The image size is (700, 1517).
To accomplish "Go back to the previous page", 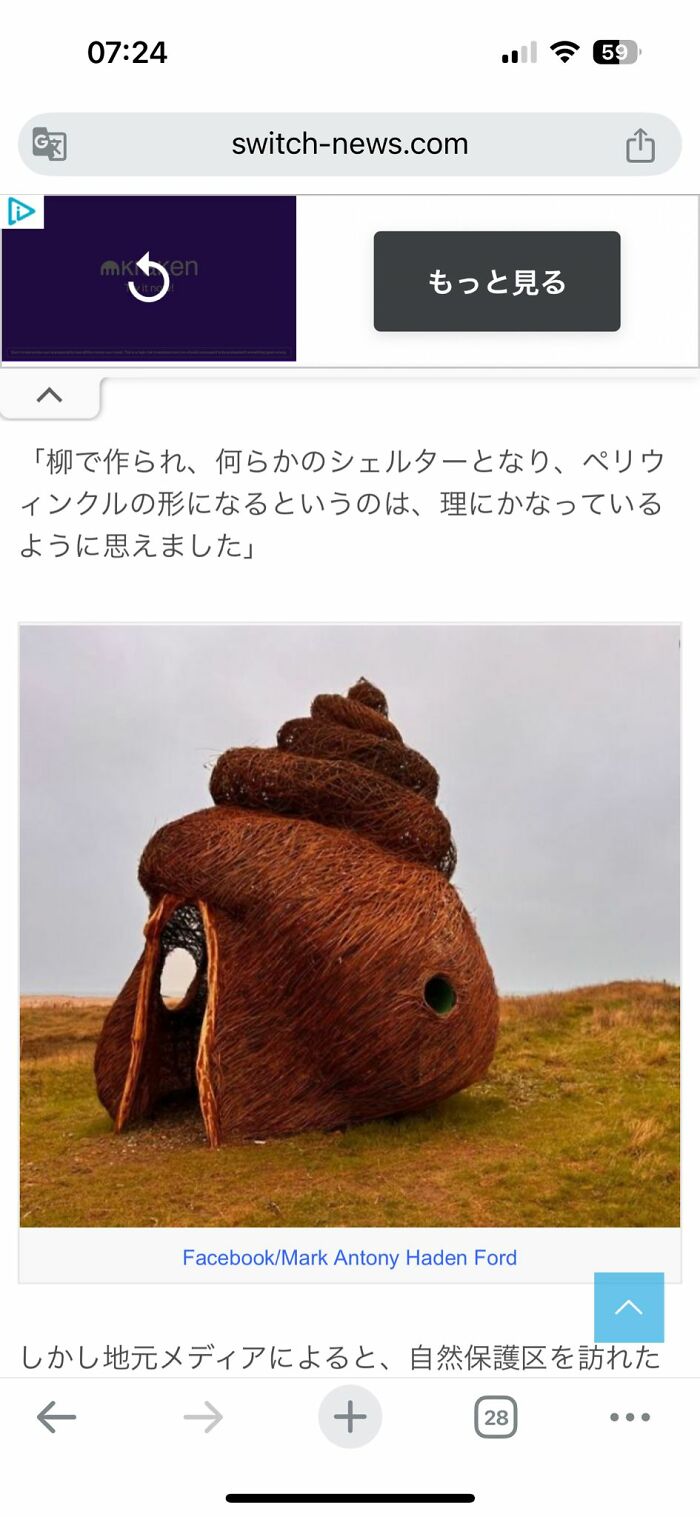I will click(x=56, y=1417).
